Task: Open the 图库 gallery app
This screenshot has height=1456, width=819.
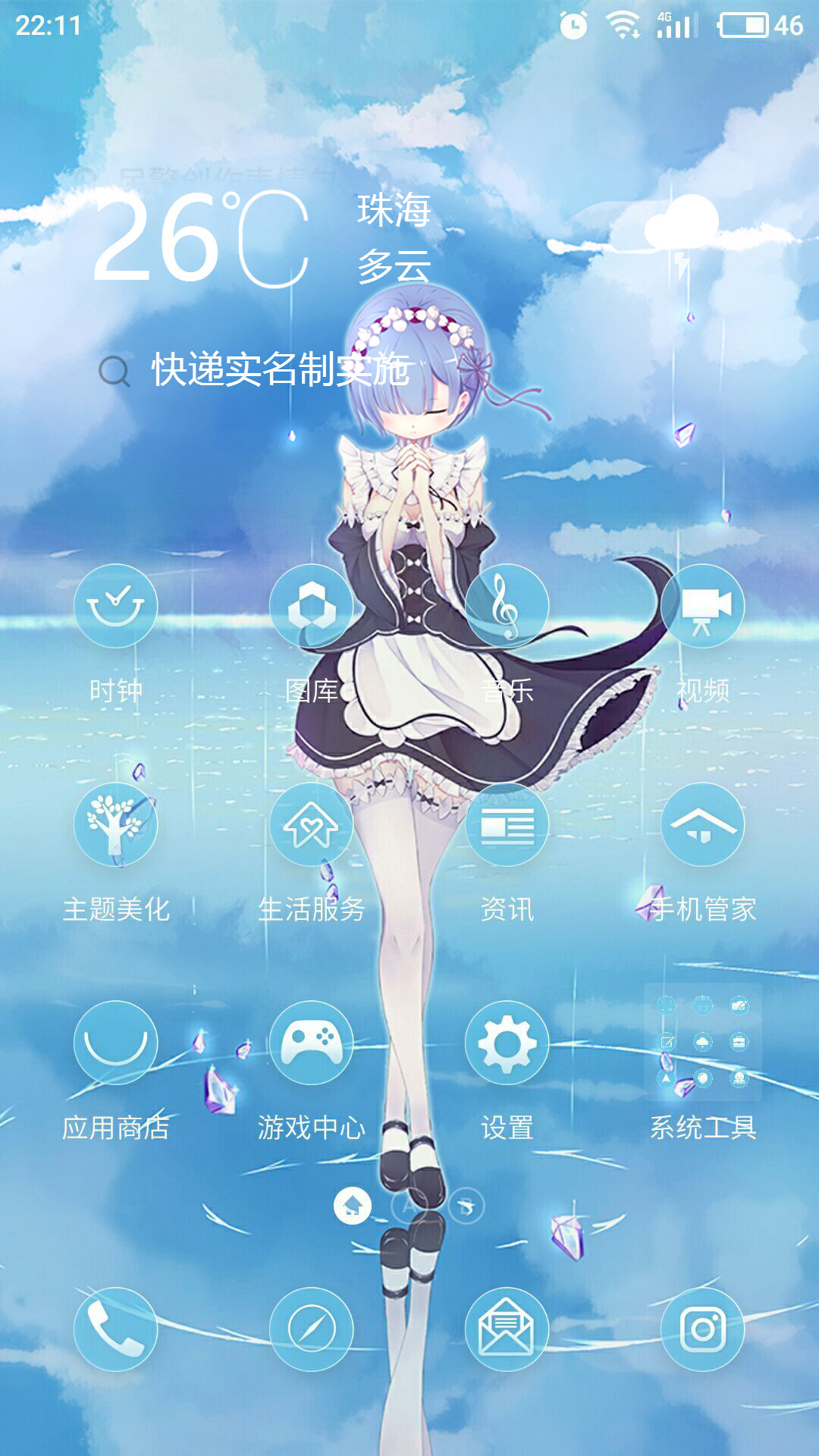Action: (311, 606)
